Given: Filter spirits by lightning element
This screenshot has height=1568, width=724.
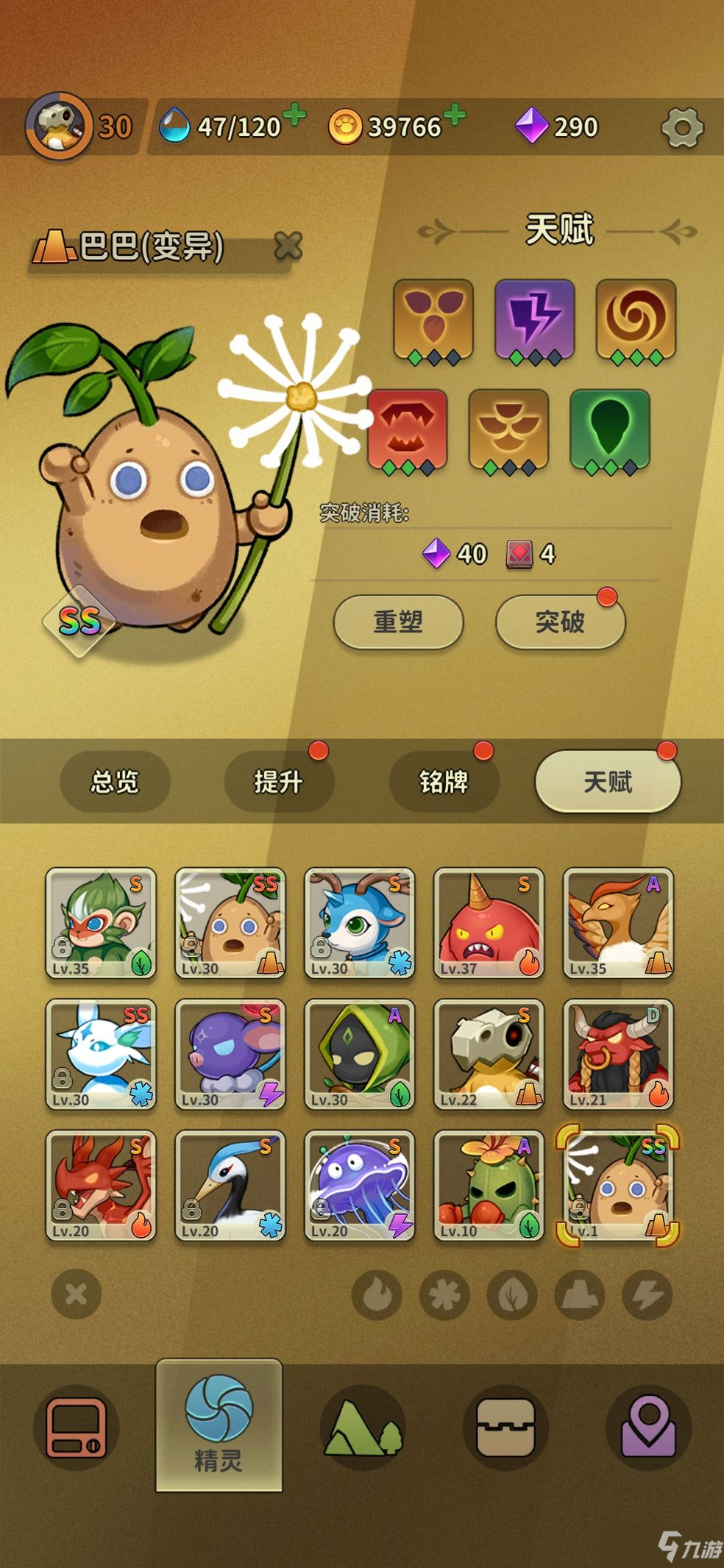Looking at the screenshot, I should coord(647,1295).
